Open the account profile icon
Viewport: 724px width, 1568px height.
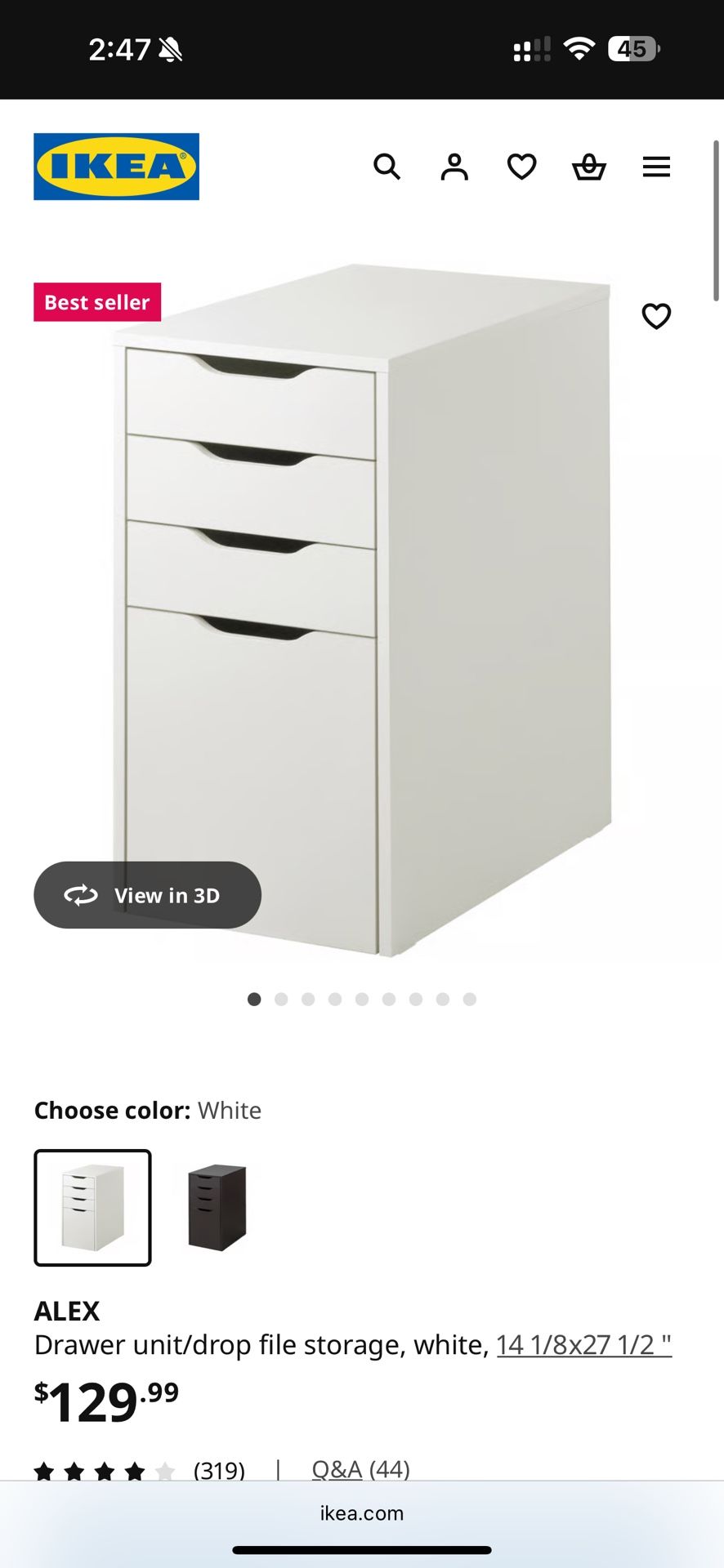pos(454,167)
